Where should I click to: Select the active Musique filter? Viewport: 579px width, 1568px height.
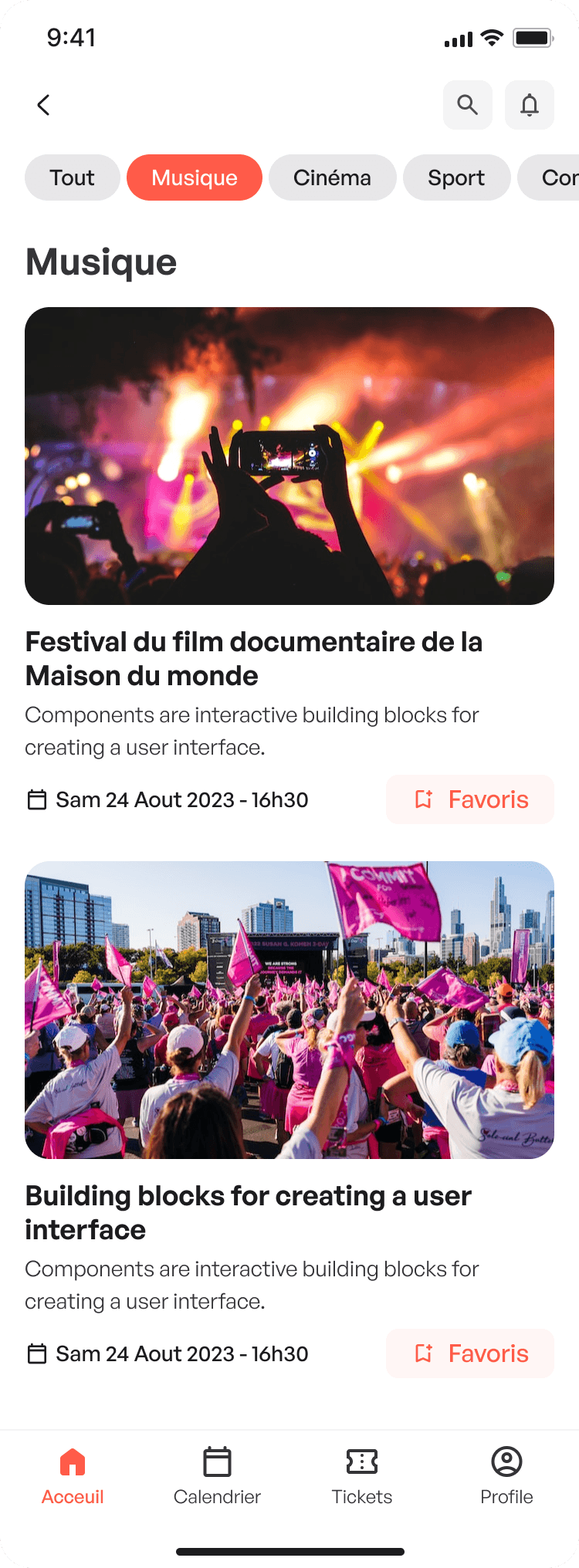click(194, 177)
